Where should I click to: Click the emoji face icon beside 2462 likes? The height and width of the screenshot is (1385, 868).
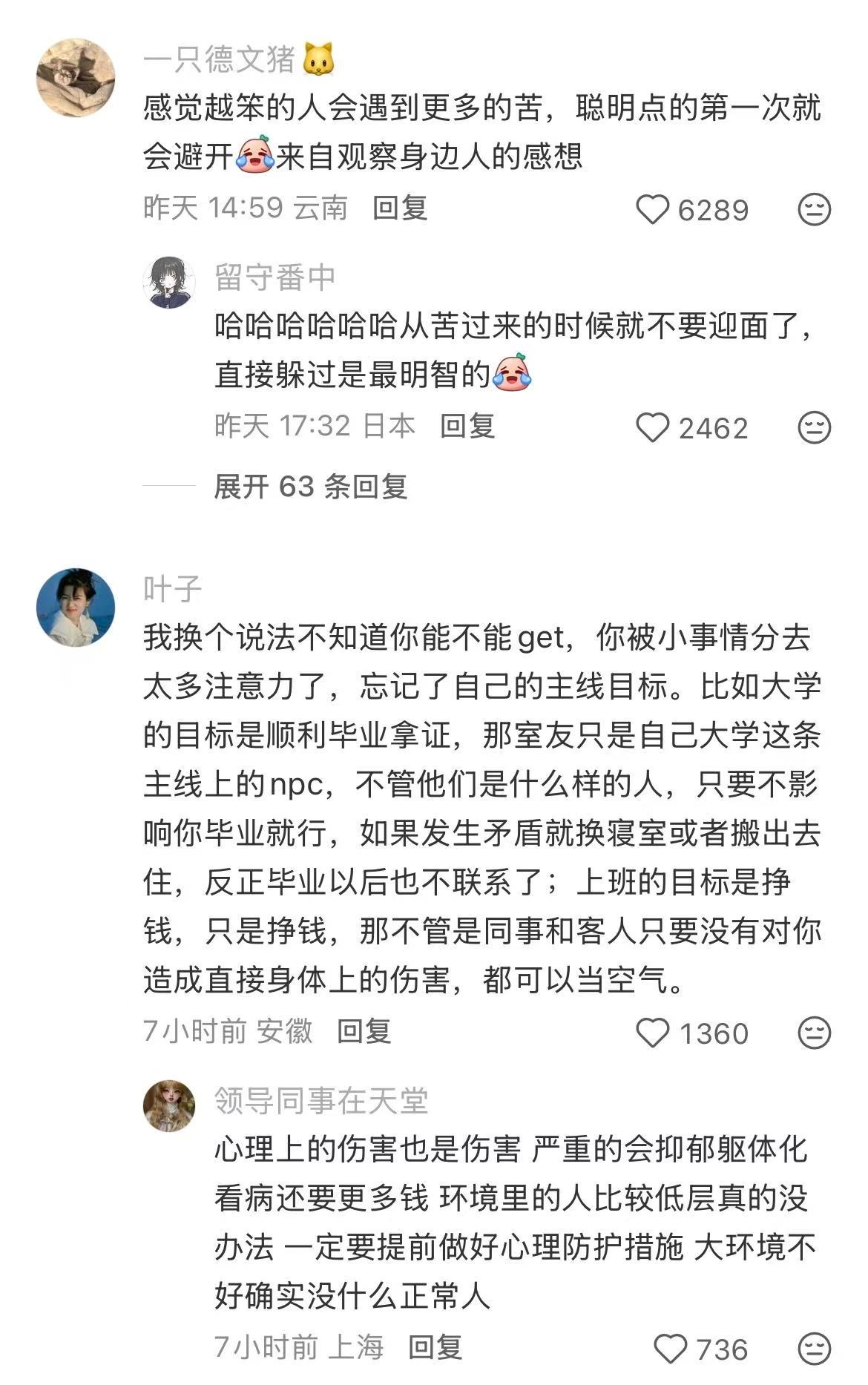pyautogui.click(x=813, y=425)
